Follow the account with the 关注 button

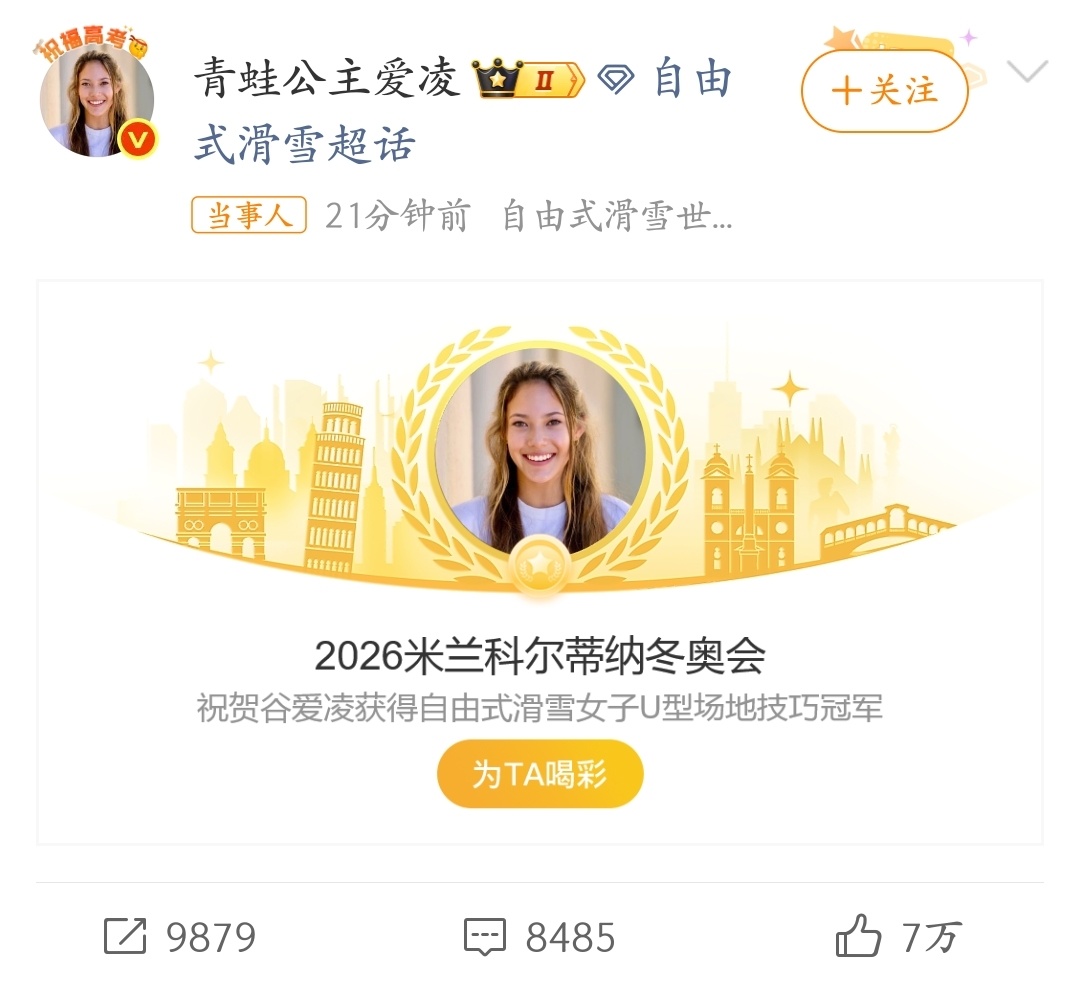[x=884, y=91]
